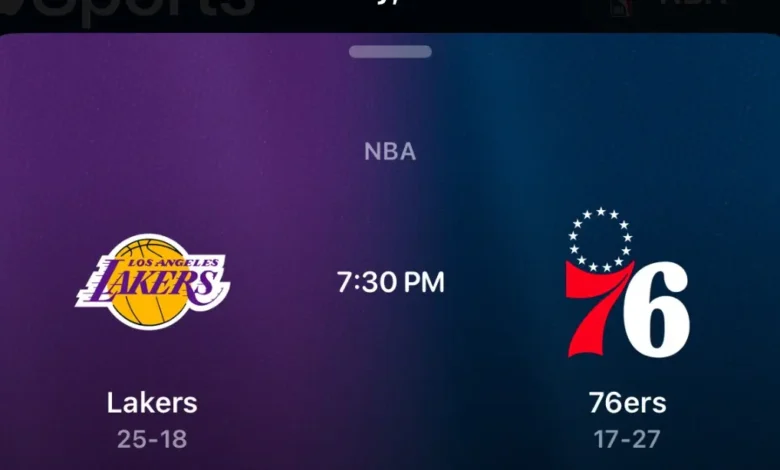Open the Lakers team details
Image resolution: width=780 pixels, height=470 pixels.
click(x=152, y=283)
